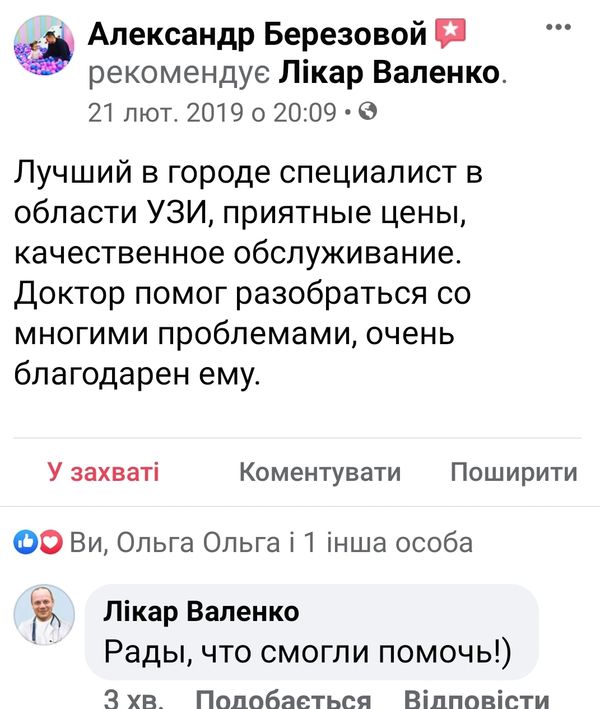Open the post timestamp 21 лют. 2019
The height and width of the screenshot is (709, 600).
pyautogui.click(x=212, y=112)
